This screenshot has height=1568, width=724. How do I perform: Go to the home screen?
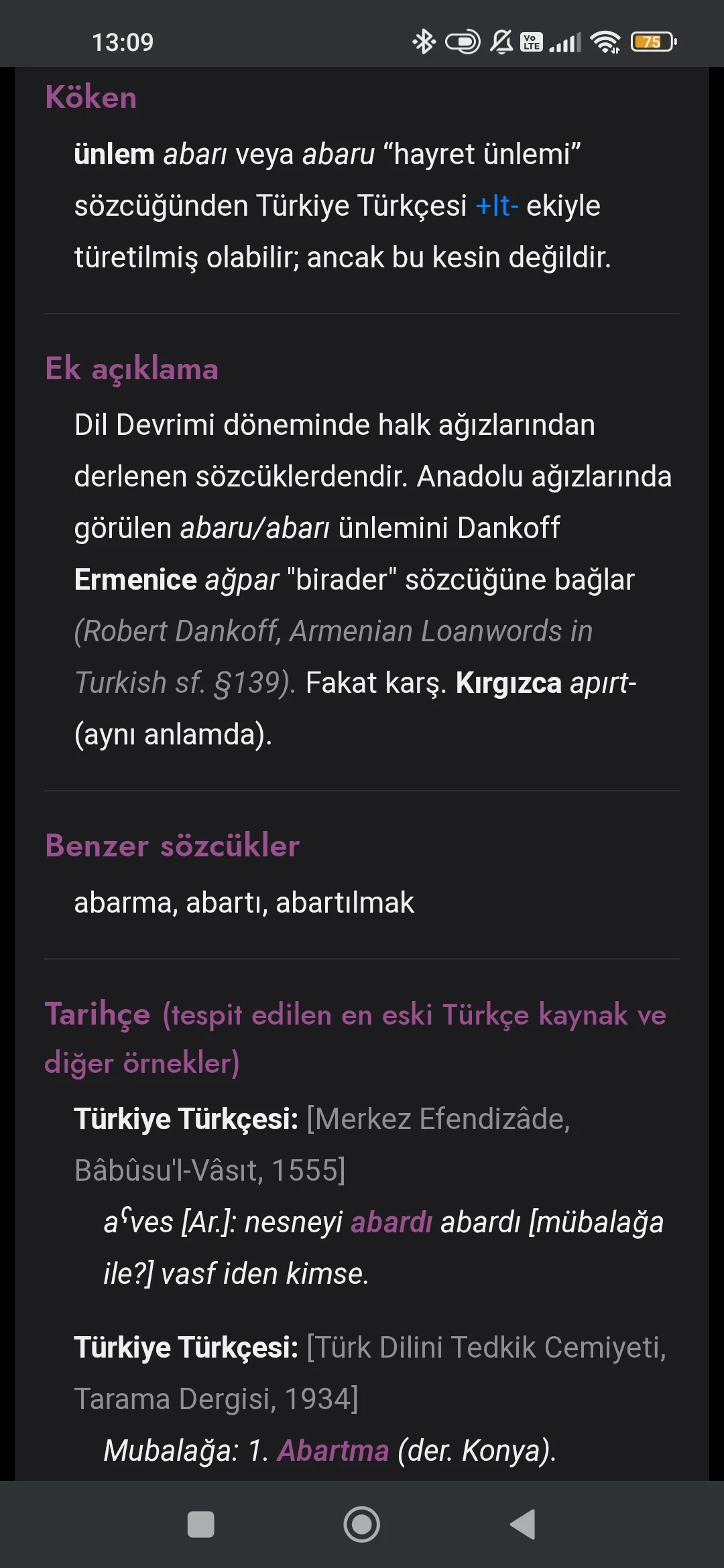(361, 1524)
